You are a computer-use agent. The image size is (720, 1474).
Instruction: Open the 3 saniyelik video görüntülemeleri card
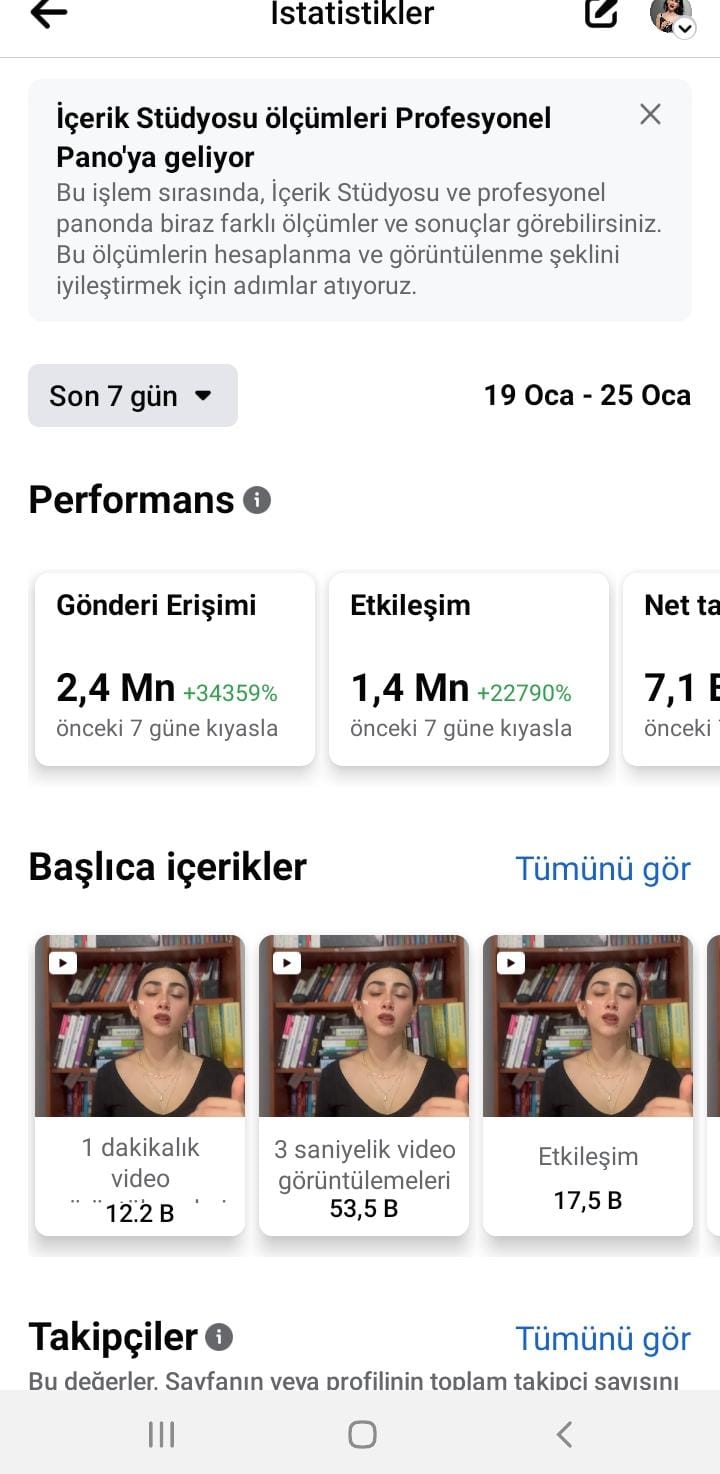pos(364,1085)
